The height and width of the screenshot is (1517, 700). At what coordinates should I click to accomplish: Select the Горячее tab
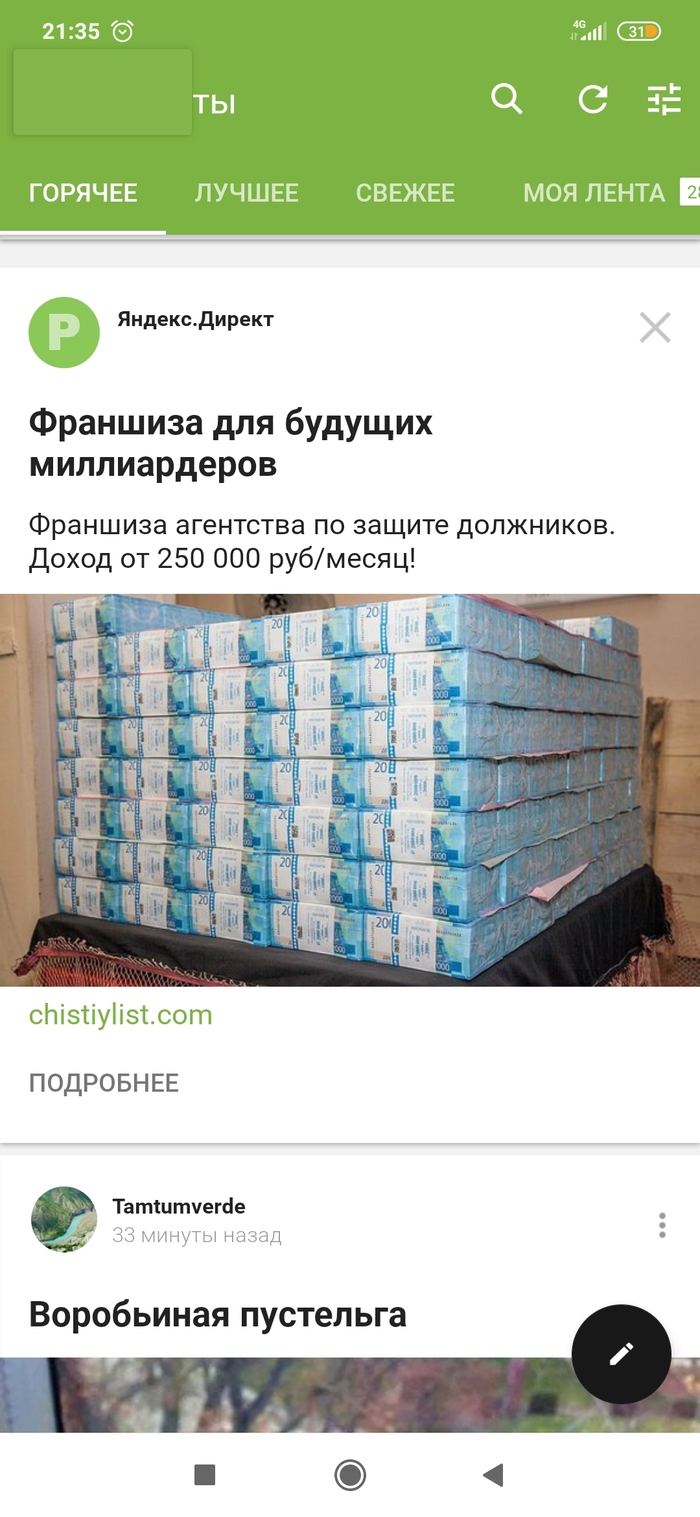[83, 193]
